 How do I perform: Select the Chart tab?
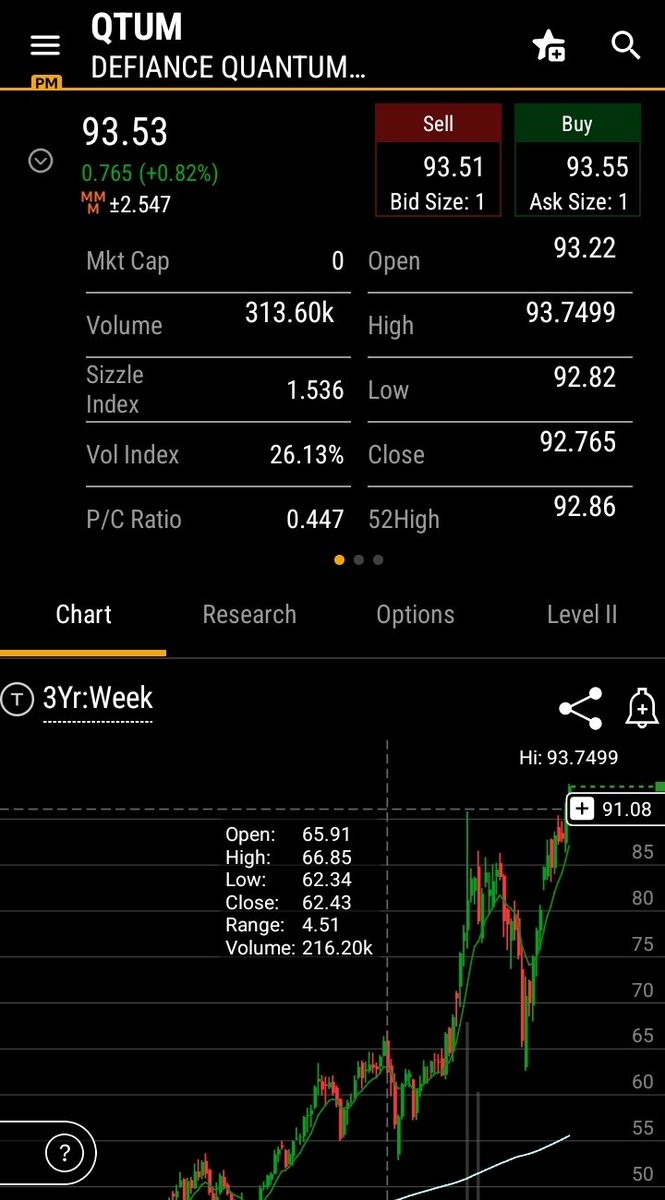pyautogui.click(x=83, y=614)
